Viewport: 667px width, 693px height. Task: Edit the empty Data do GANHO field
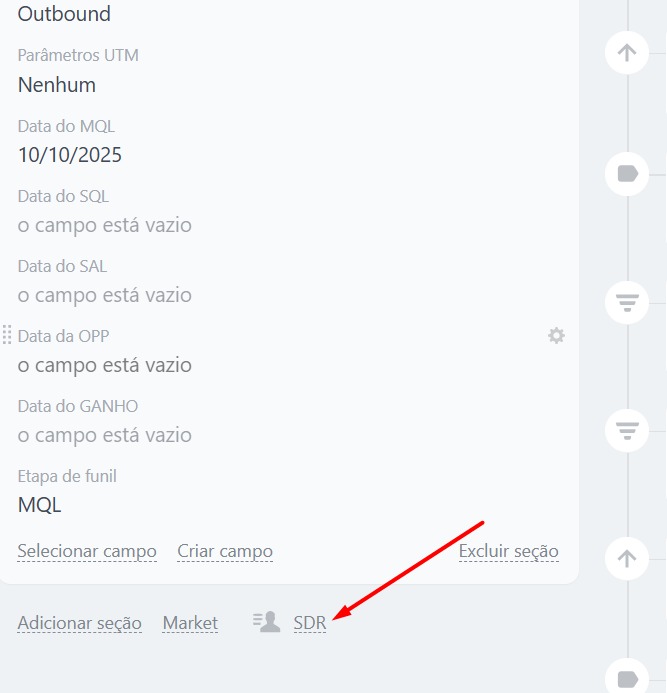pos(104,435)
